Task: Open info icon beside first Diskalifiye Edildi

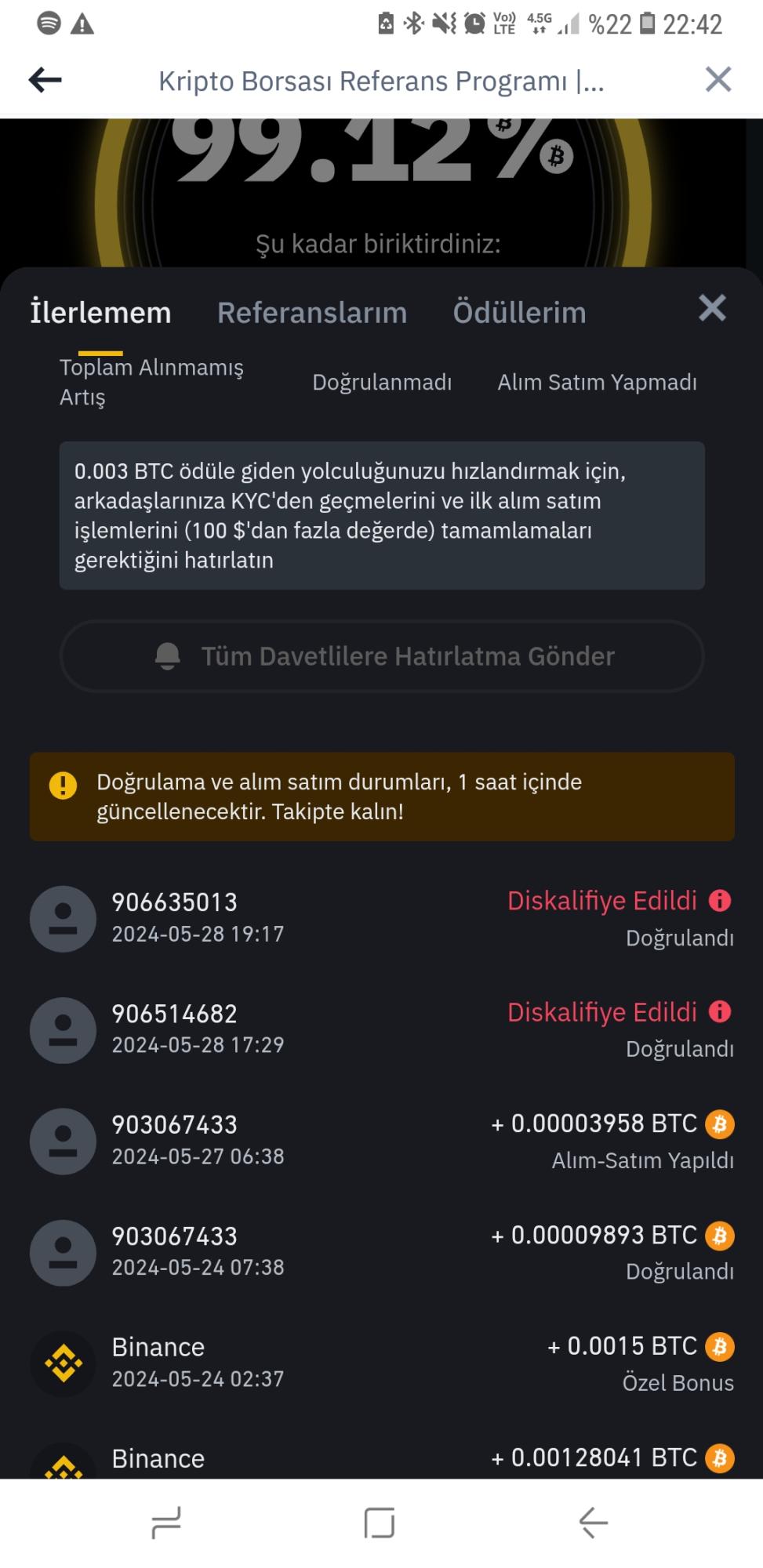Action: click(721, 901)
